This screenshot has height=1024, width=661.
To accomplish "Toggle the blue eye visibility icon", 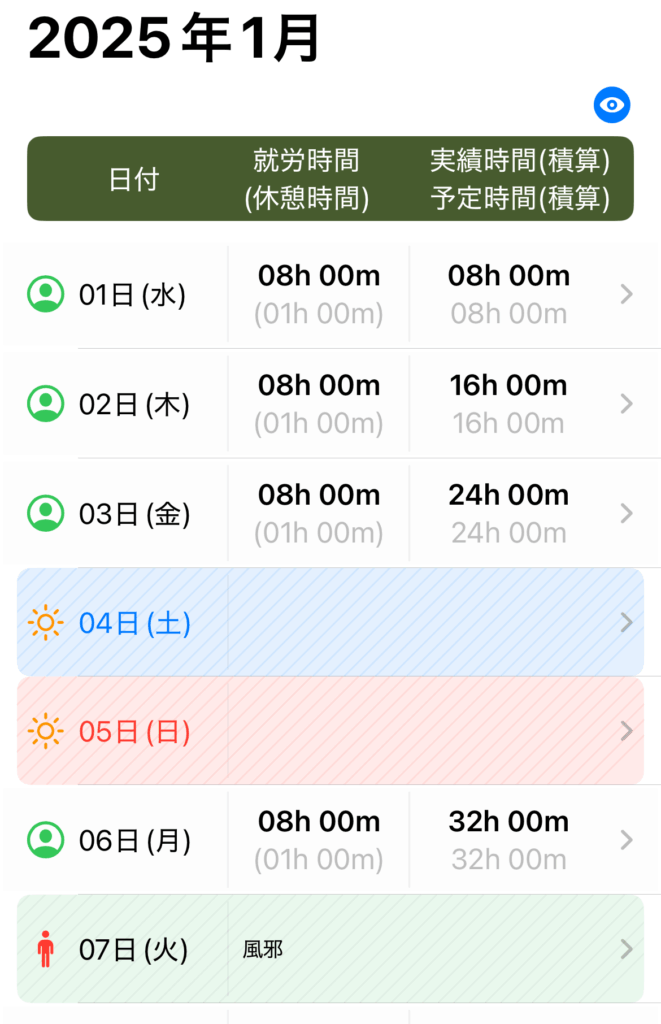I will [x=611, y=104].
